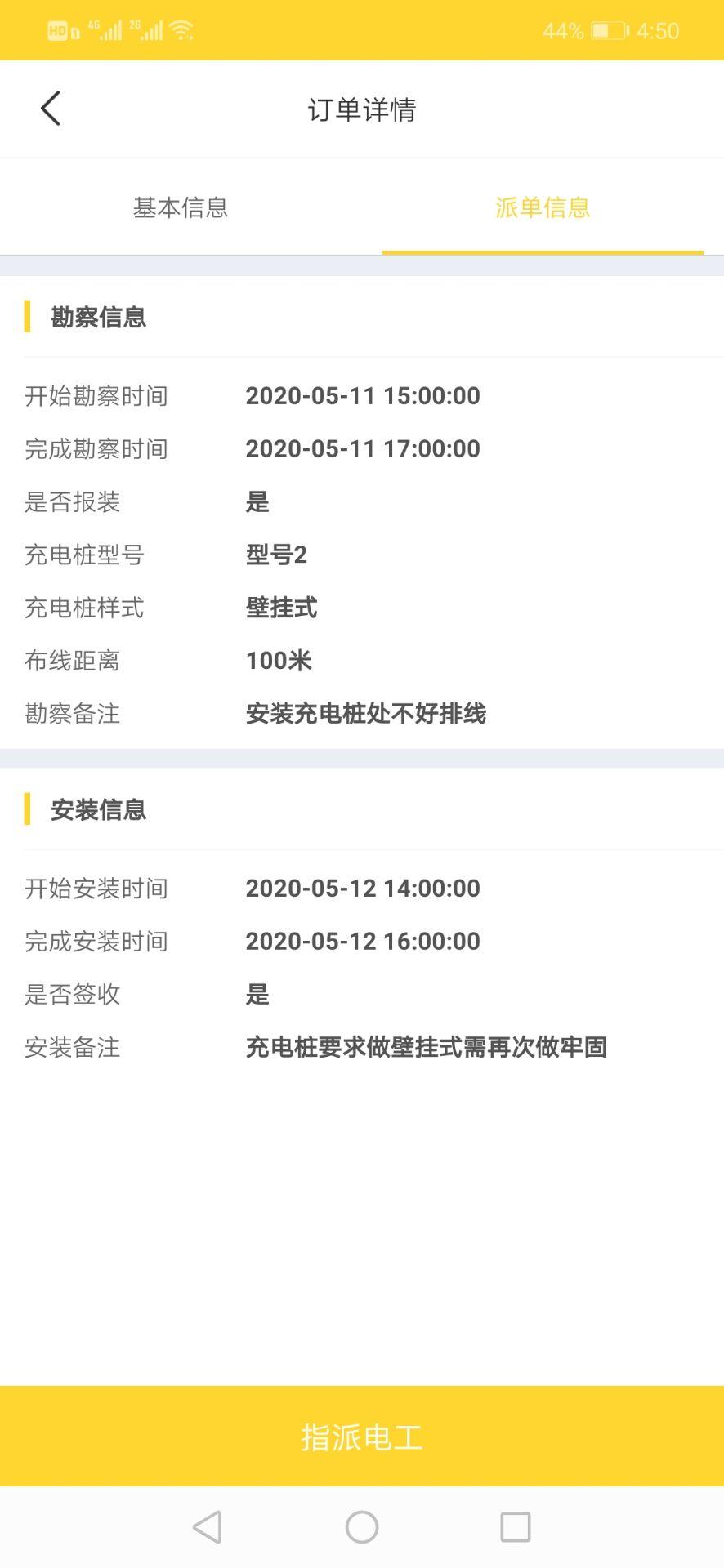The height and width of the screenshot is (1568, 724).
Task: Tap the 指派电工 button
Action: tap(362, 1437)
